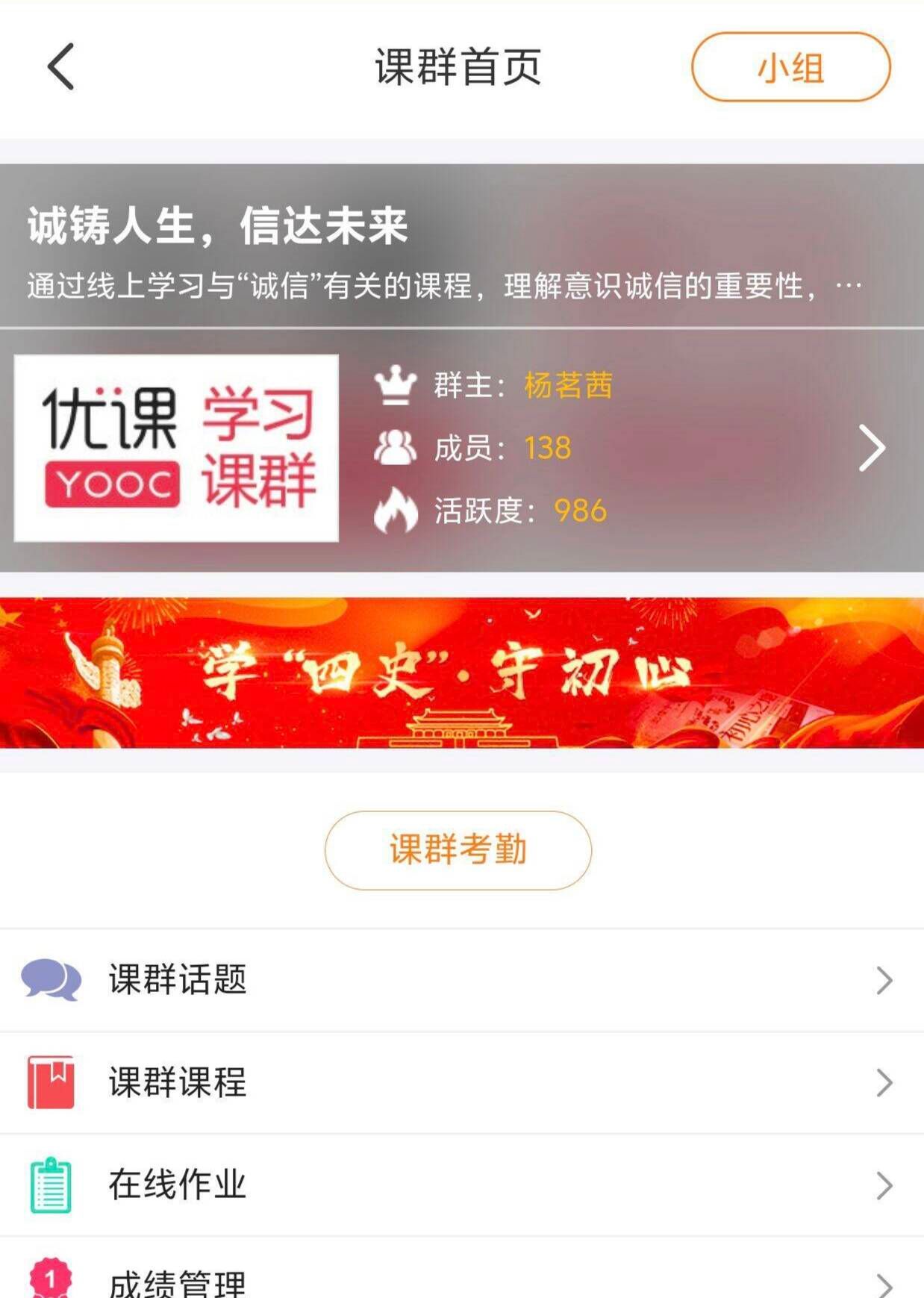This screenshot has width=924, height=1298.
Task: Open 课群话题 topics
Action: click(x=462, y=980)
